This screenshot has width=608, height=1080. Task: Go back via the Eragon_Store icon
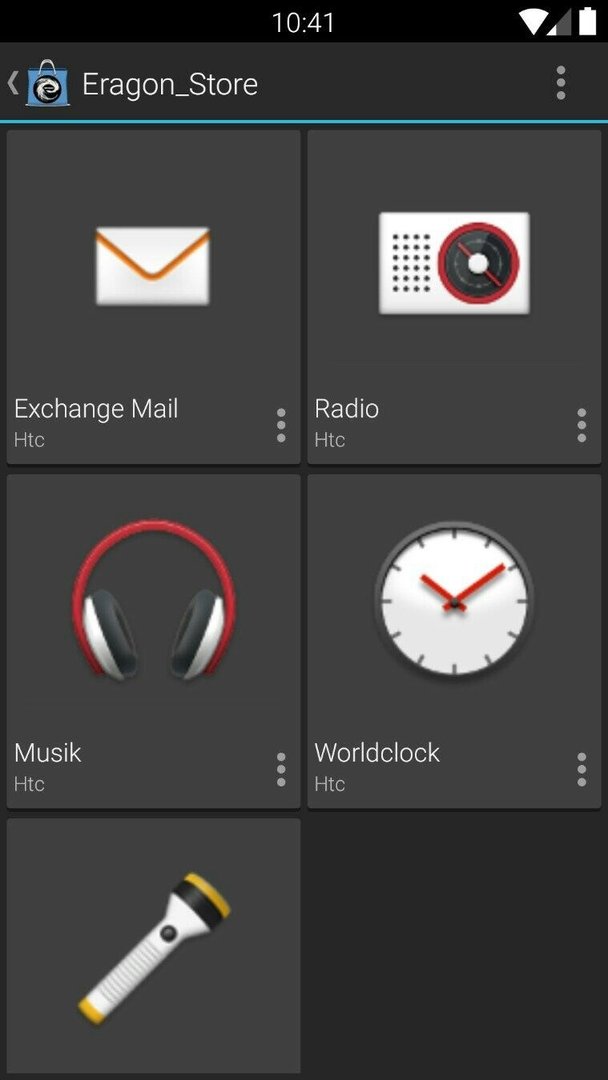[x=39, y=83]
